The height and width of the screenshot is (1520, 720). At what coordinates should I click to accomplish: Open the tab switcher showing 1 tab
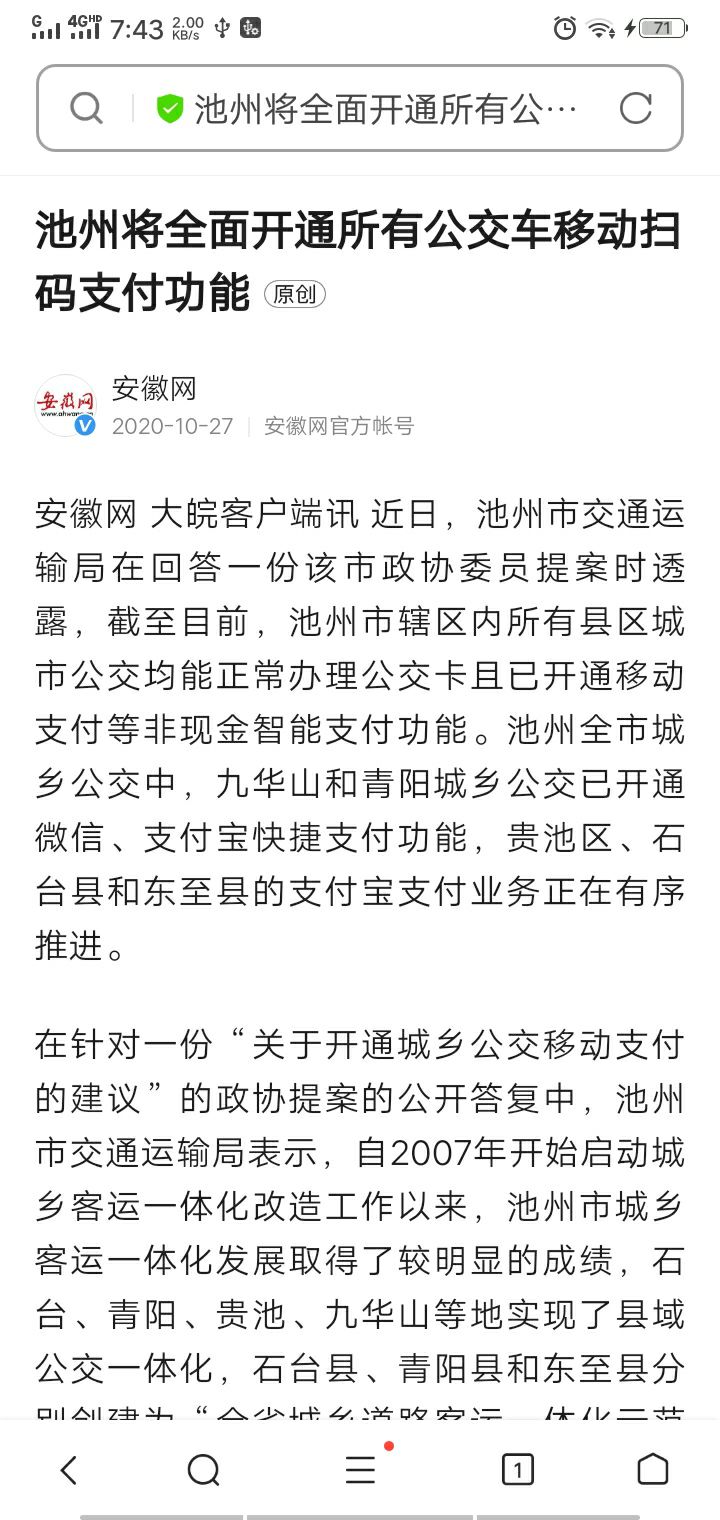tap(517, 1469)
